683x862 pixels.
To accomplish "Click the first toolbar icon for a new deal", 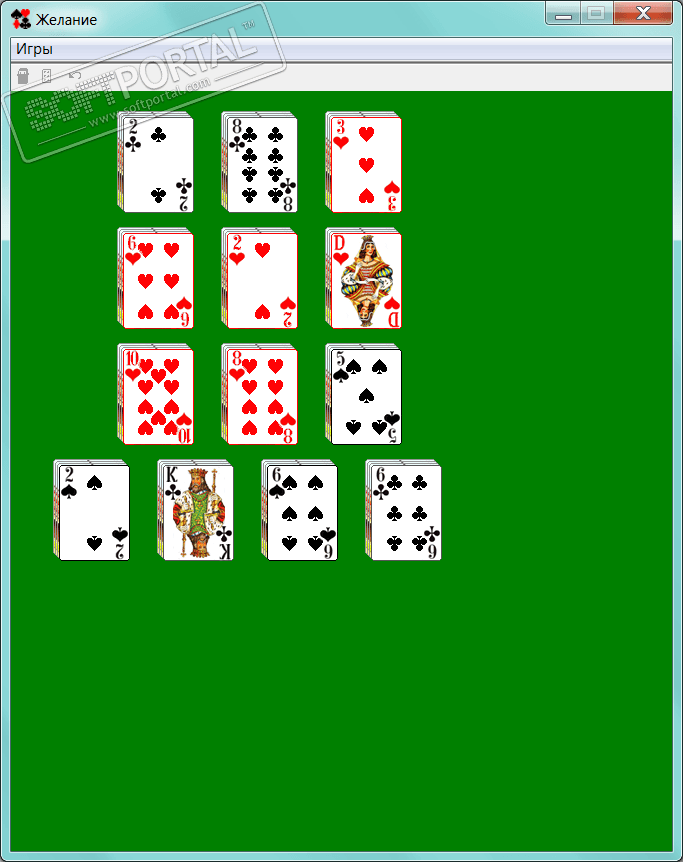I will click(x=23, y=76).
